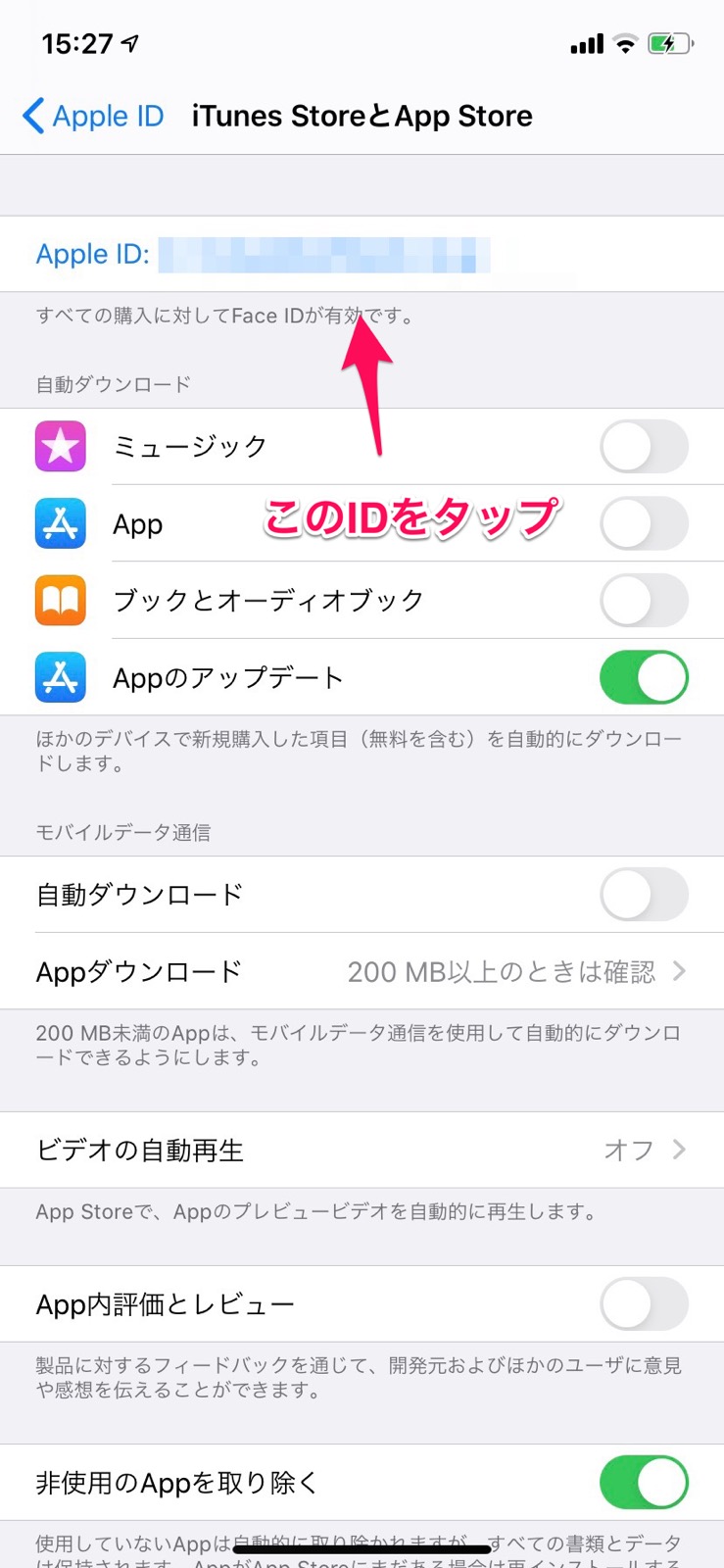
Task: Turn on automatic App downloads
Action: click(644, 523)
